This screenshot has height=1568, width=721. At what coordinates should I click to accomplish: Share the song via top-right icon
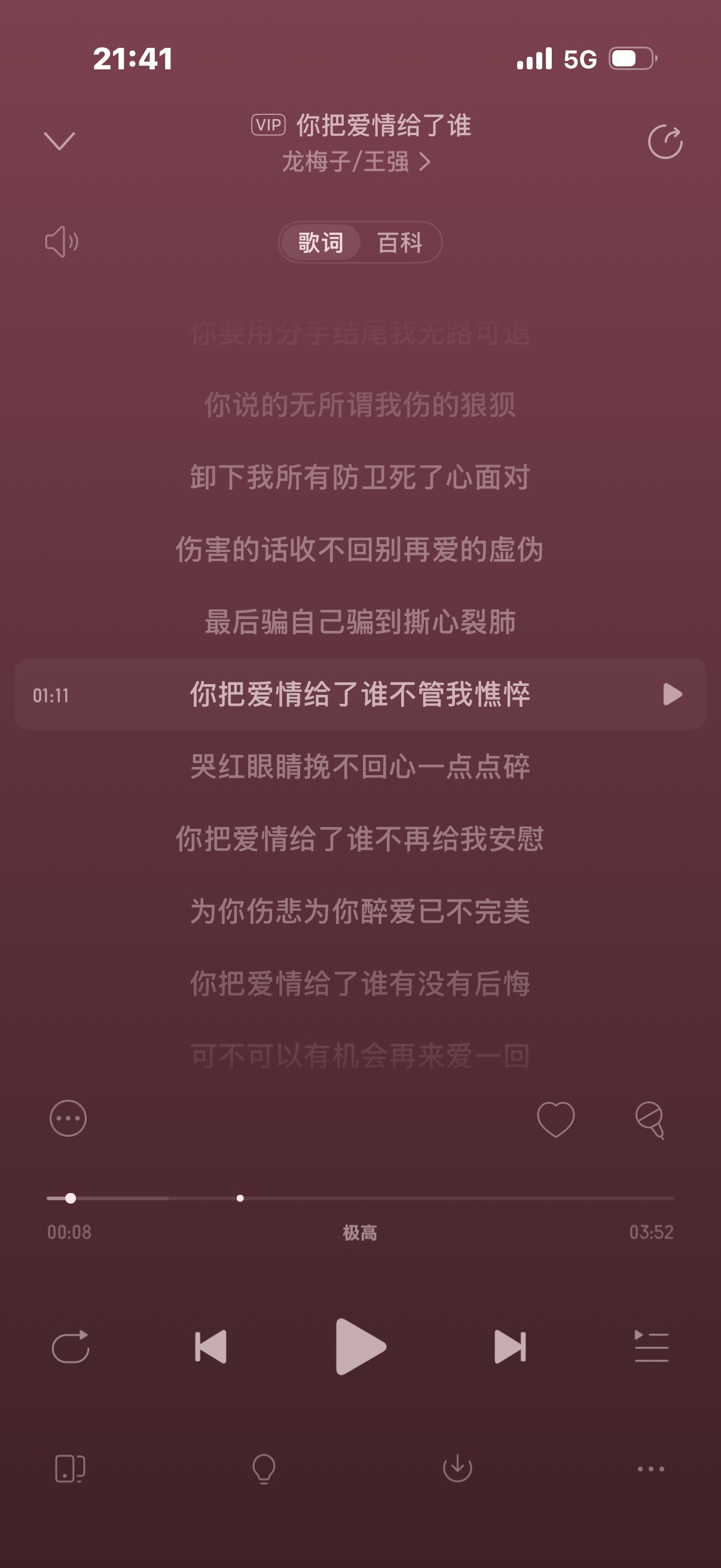pyautogui.click(x=665, y=142)
